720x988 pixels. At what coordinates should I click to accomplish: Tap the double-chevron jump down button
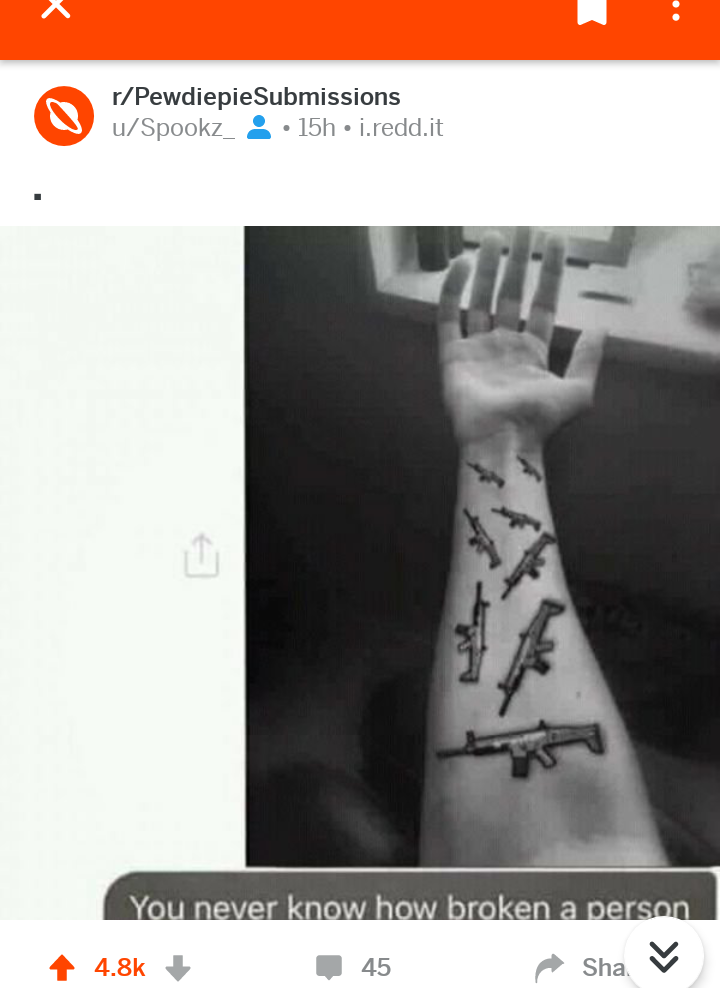(x=664, y=957)
